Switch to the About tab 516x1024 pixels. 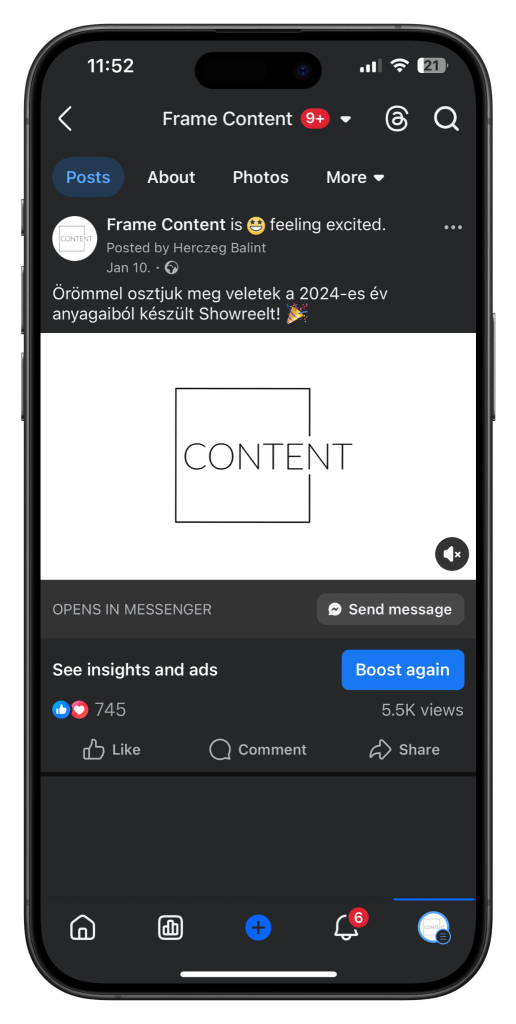pyautogui.click(x=171, y=177)
